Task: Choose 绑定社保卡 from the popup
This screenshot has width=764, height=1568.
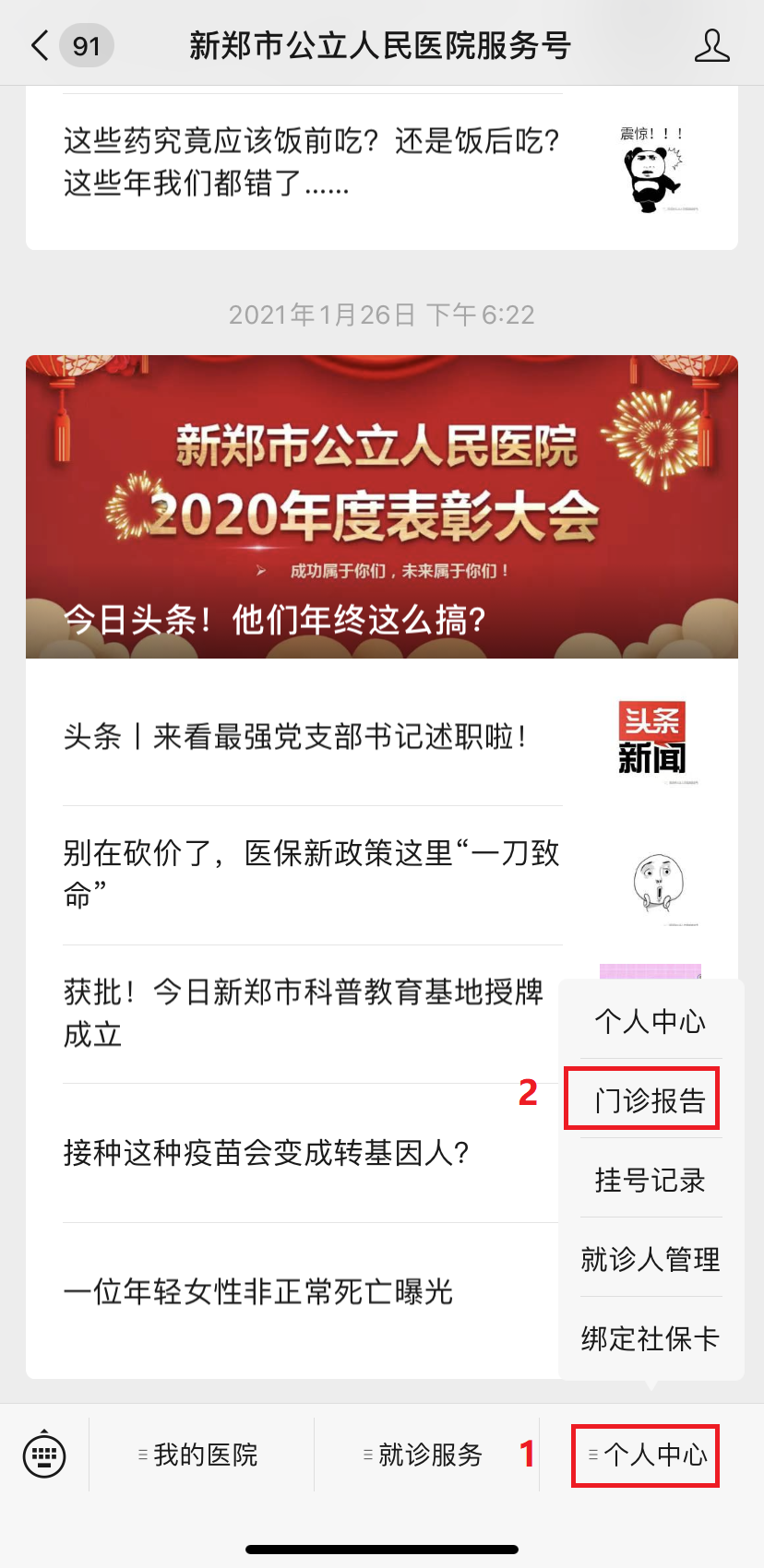Action: tap(650, 1338)
